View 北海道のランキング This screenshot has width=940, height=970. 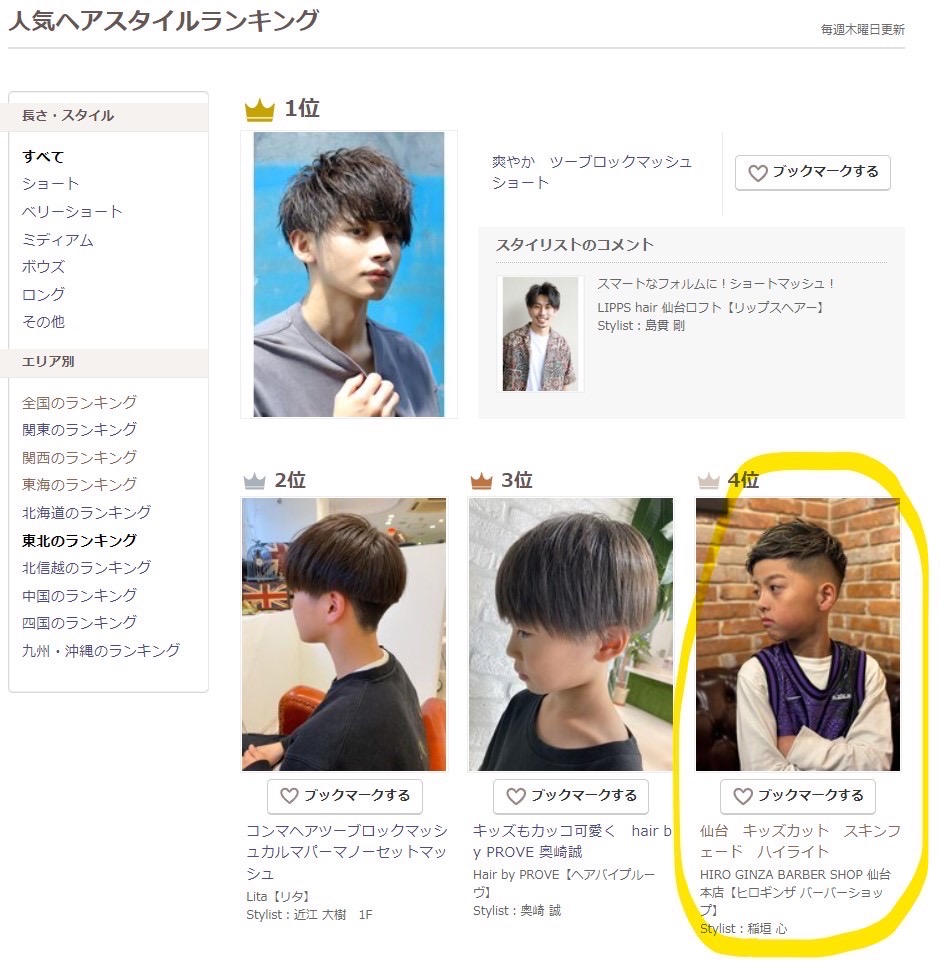tap(86, 513)
